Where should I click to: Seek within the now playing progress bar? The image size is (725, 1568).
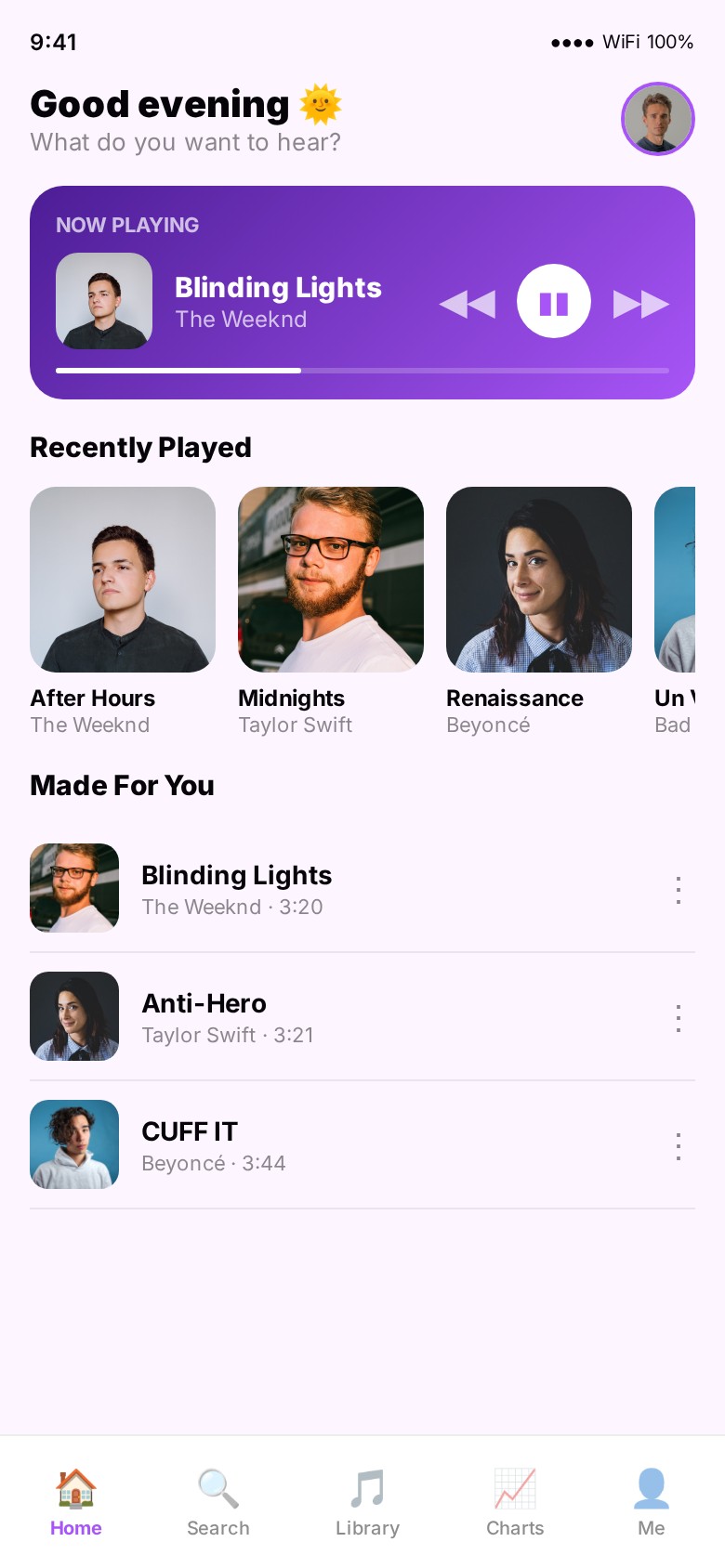[x=362, y=371]
